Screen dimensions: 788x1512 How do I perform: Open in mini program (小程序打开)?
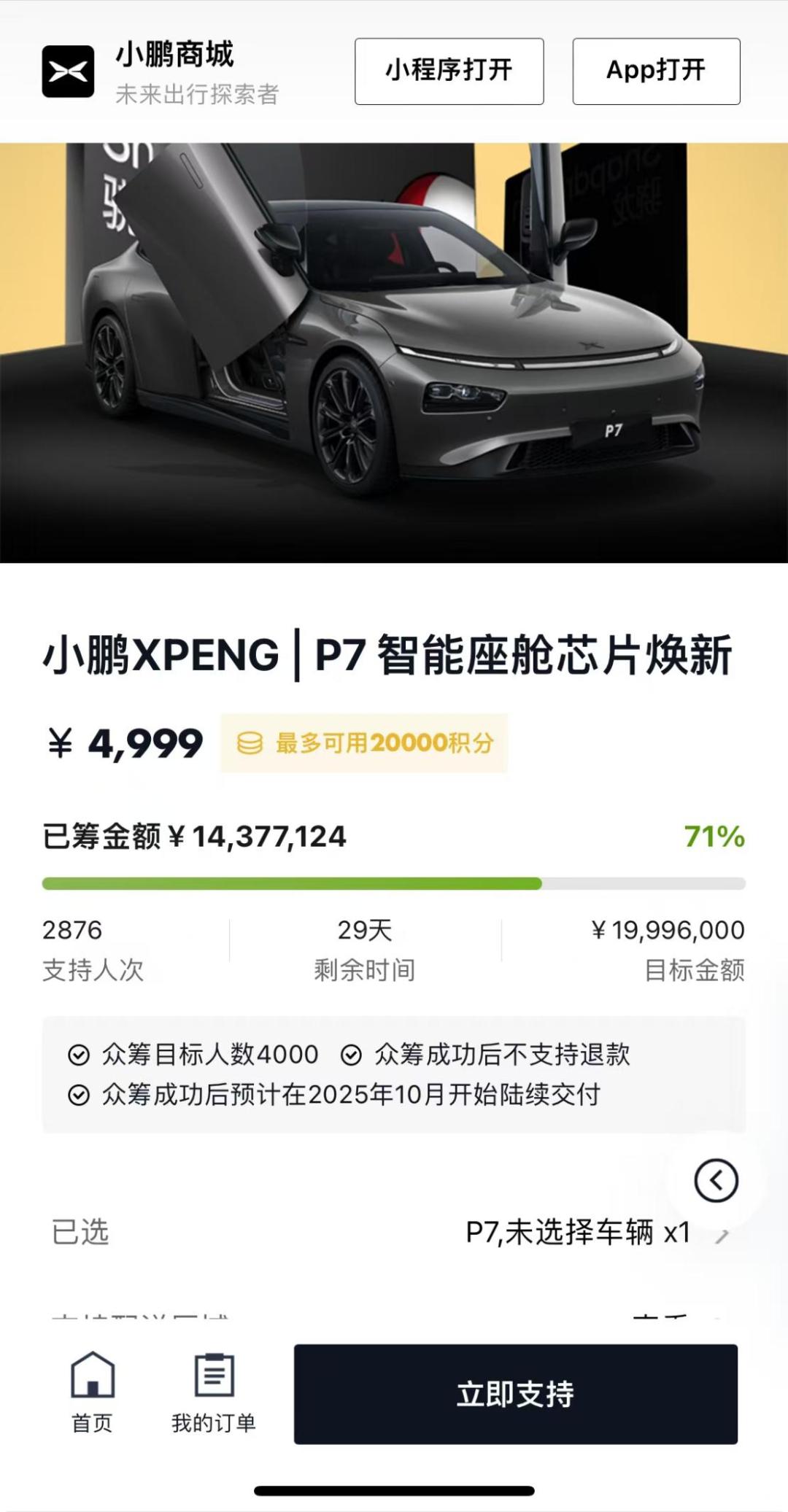(x=449, y=71)
